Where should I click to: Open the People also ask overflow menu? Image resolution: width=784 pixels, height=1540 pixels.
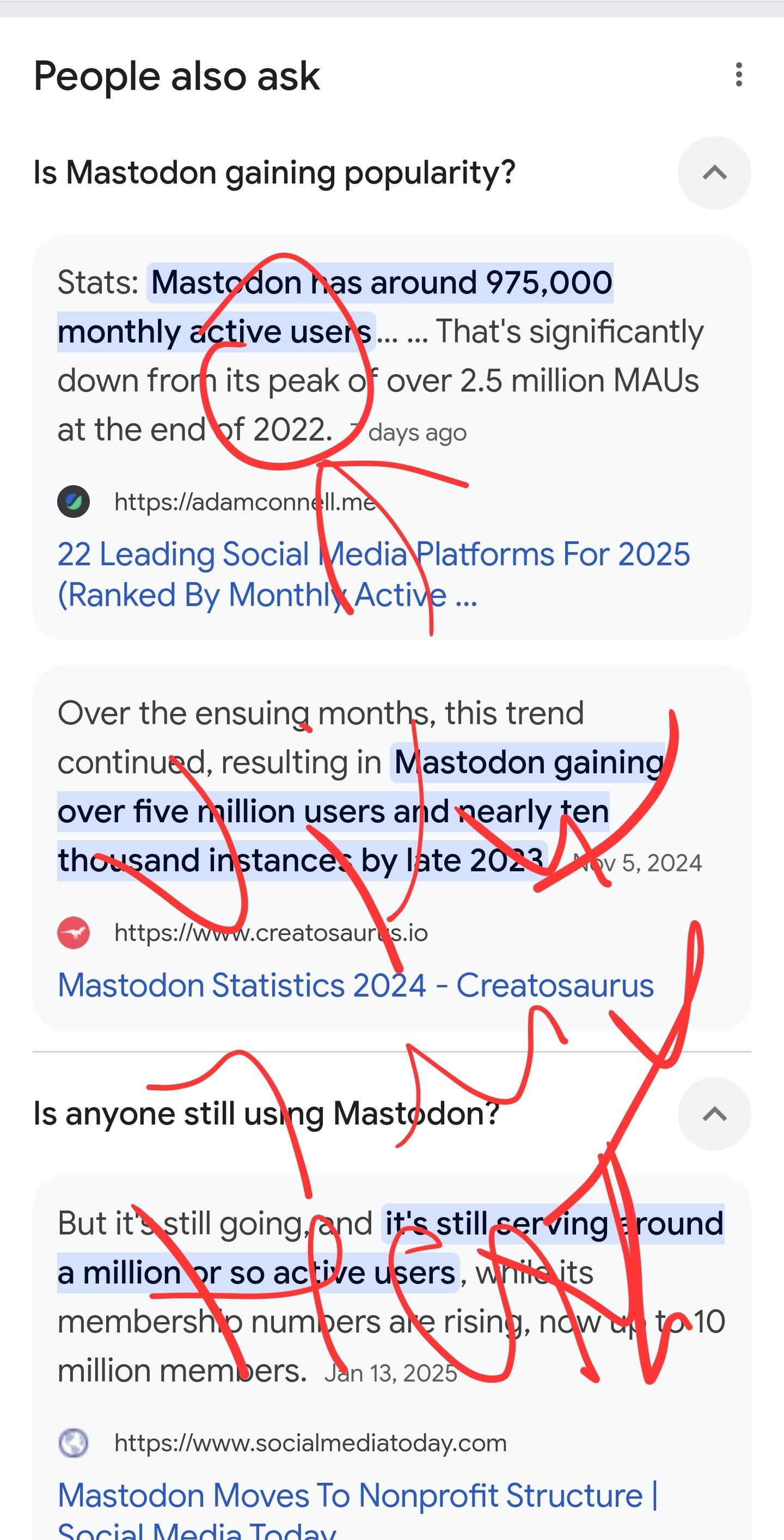coord(739,75)
